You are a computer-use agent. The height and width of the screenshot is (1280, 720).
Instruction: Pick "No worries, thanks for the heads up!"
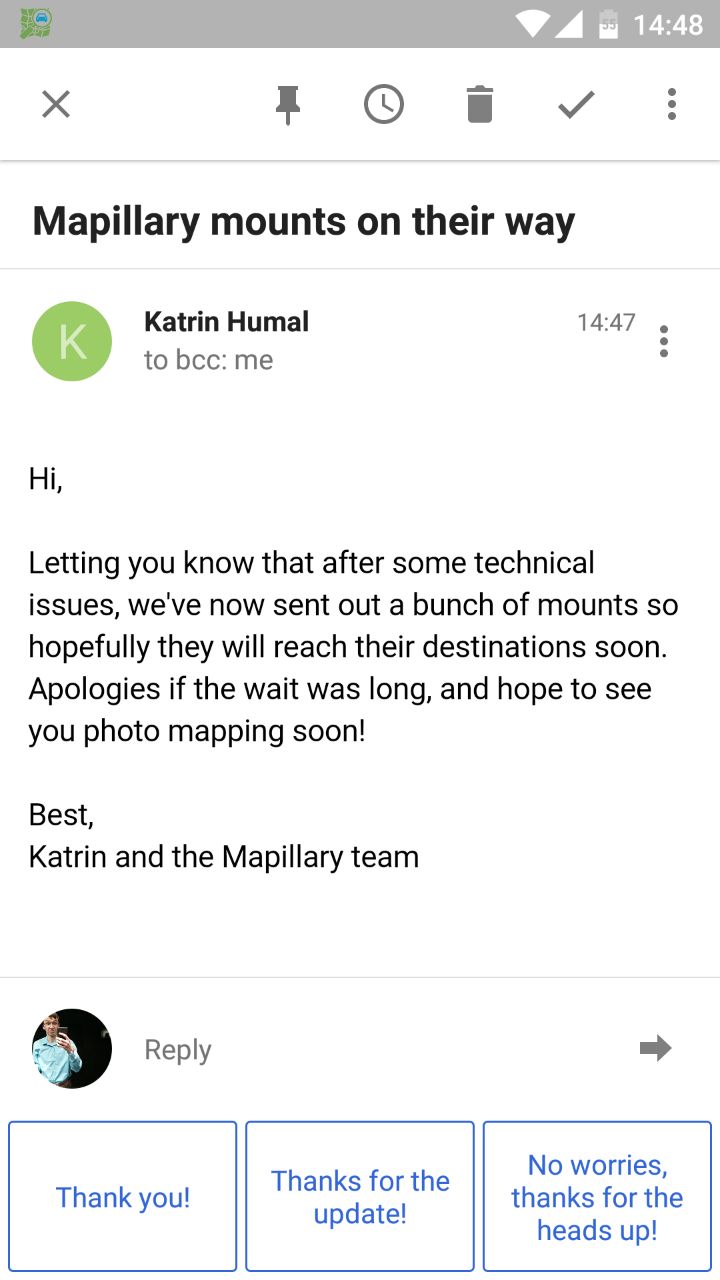[x=597, y=1196]
